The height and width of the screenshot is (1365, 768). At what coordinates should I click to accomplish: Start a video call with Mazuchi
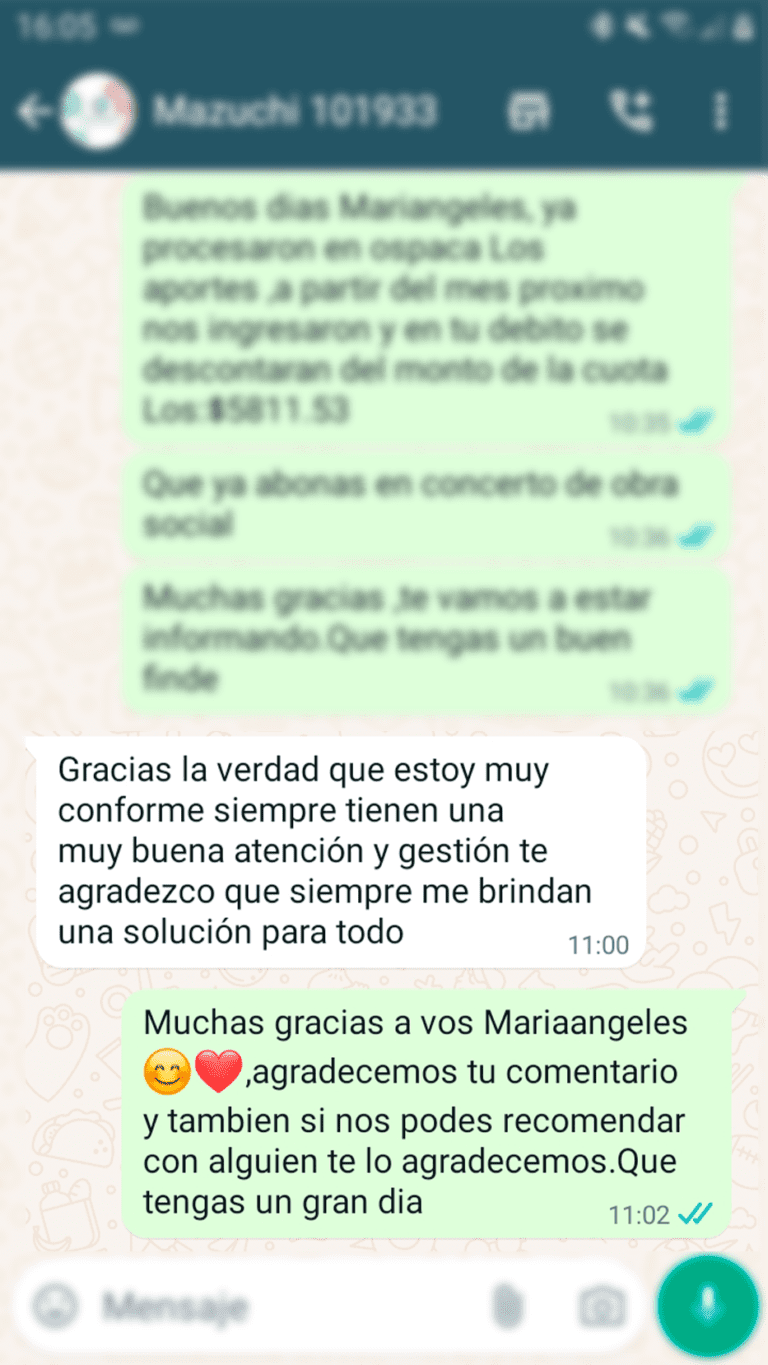click(528, 111)
